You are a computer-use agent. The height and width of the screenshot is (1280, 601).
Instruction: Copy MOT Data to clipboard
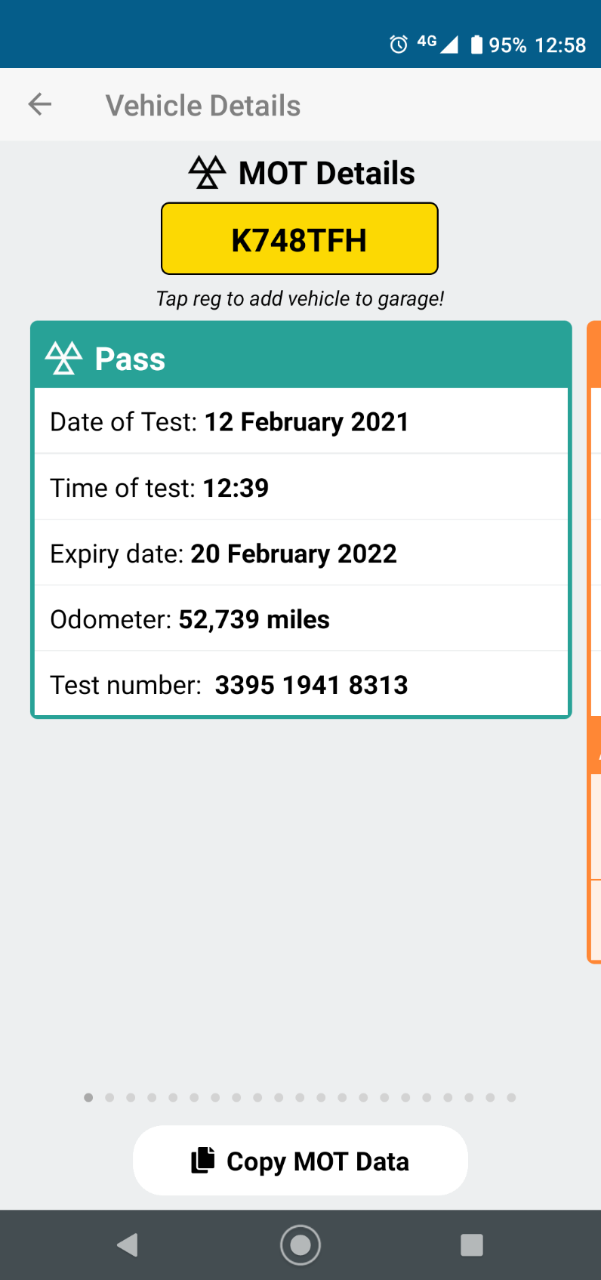point(300,1161)
